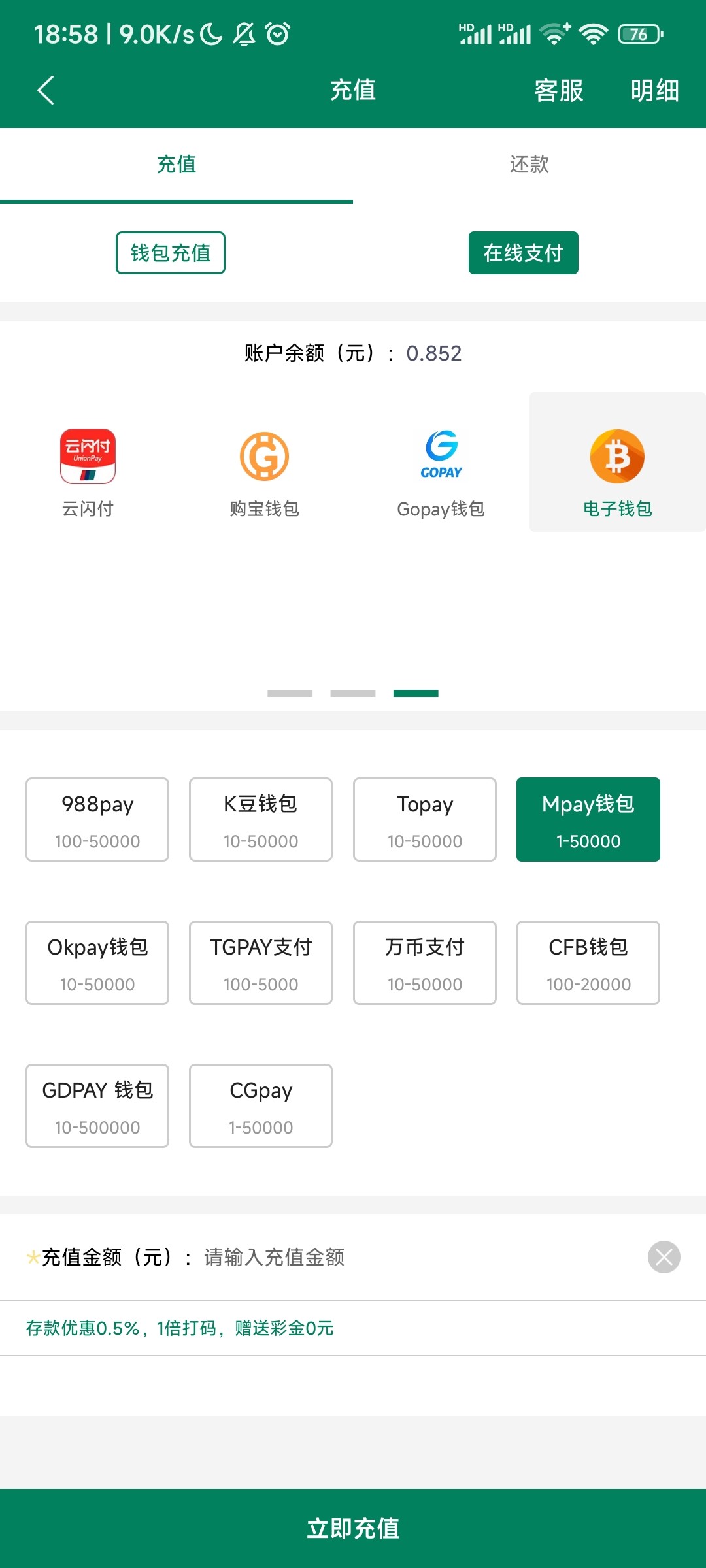Viewport: 706px width, 1568px height.
Task: Open 明细 transaction details
Action: pos(654,90)
